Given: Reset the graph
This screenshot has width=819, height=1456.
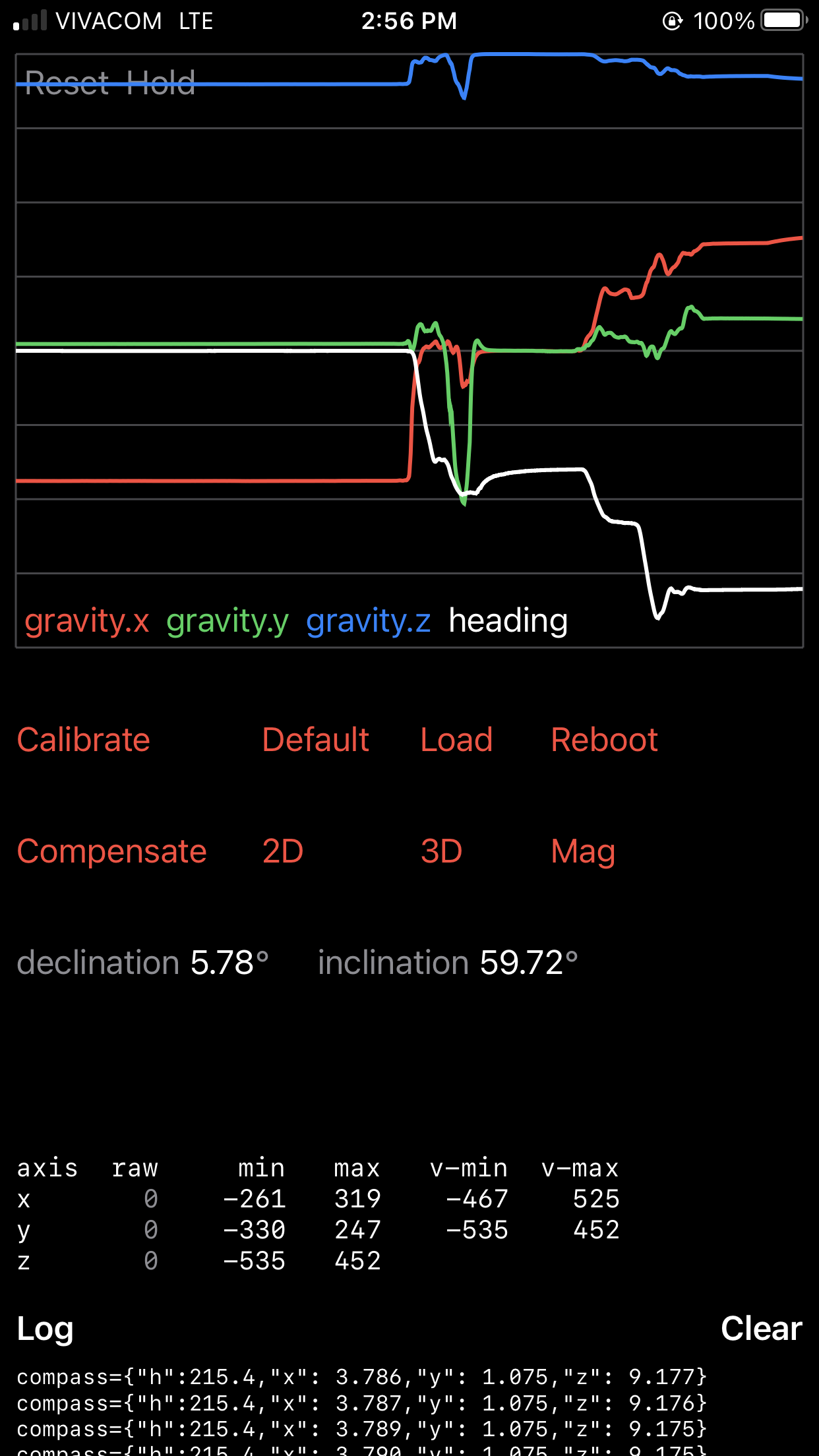Looking at the screenshot, I should [x=67, y=84].
